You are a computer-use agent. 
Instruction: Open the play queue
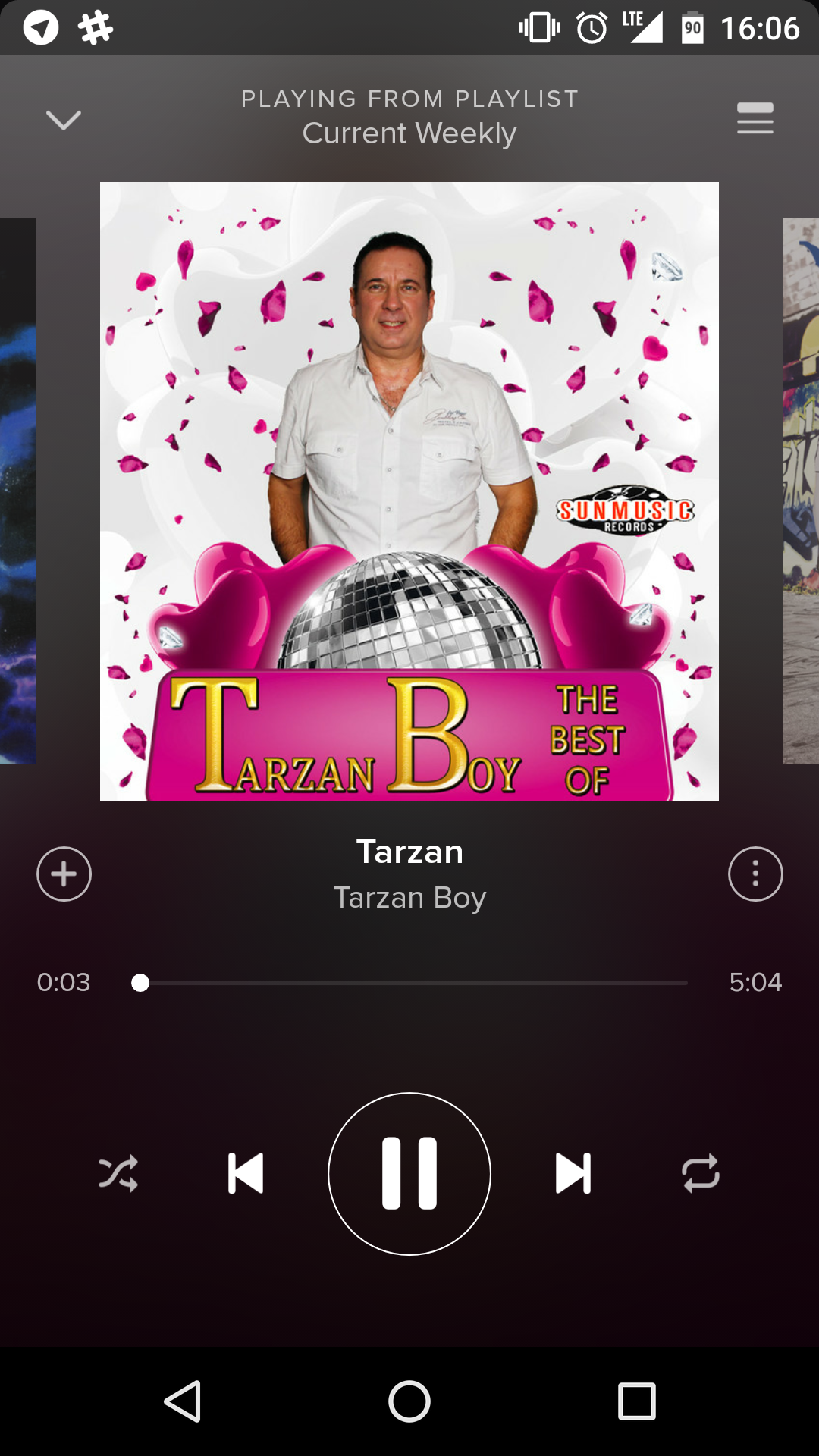[755, 118]
